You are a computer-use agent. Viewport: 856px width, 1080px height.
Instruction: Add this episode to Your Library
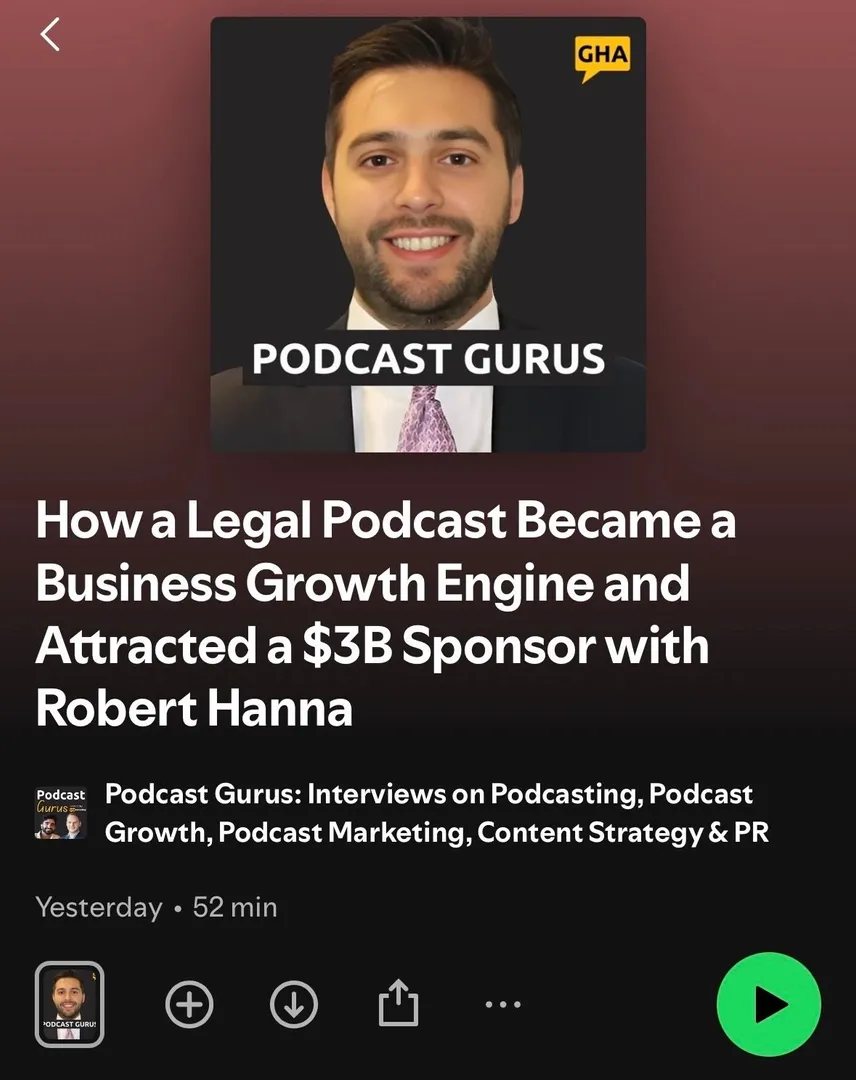tap(189, 1004)
